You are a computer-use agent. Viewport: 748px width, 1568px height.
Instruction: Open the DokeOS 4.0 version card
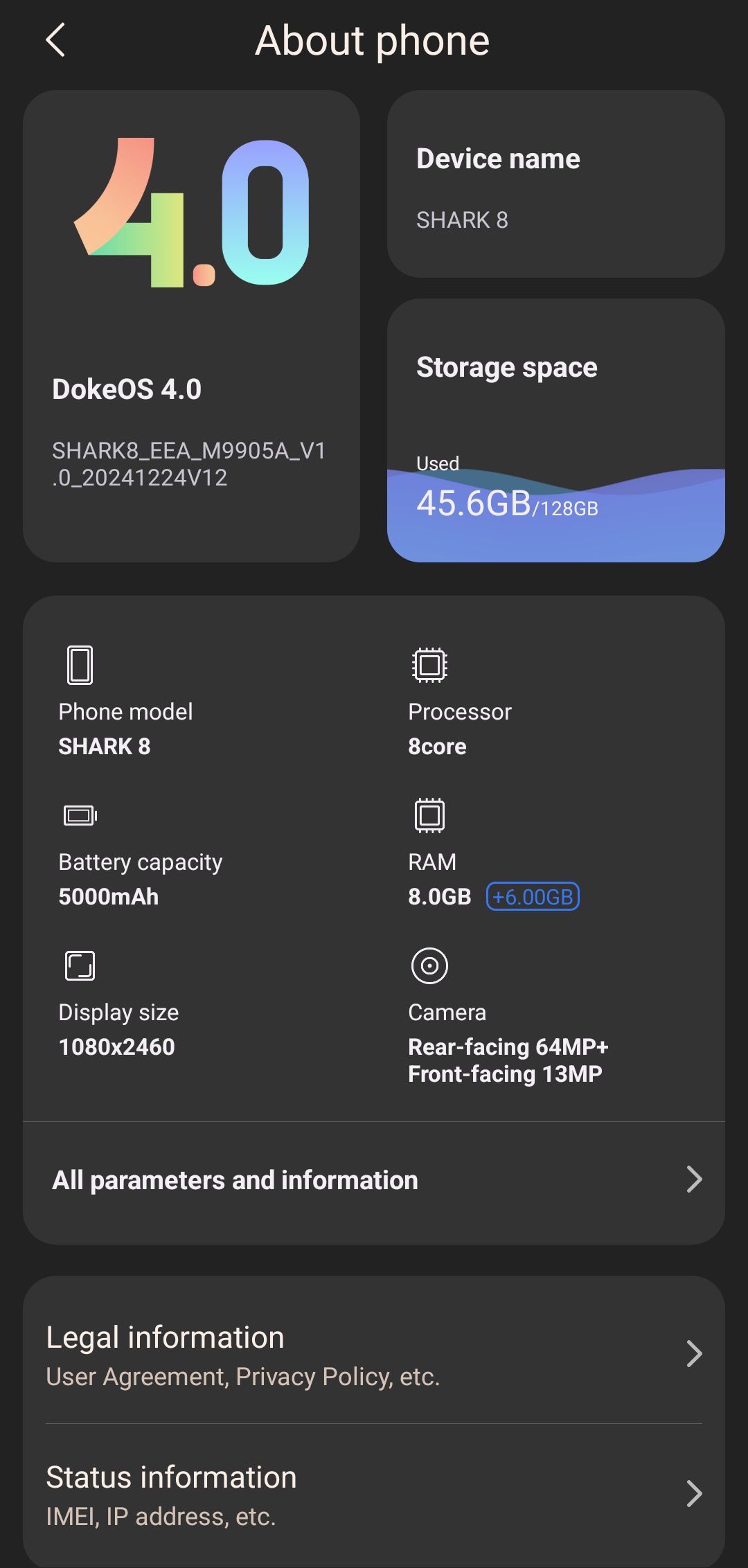click(192, 326)
